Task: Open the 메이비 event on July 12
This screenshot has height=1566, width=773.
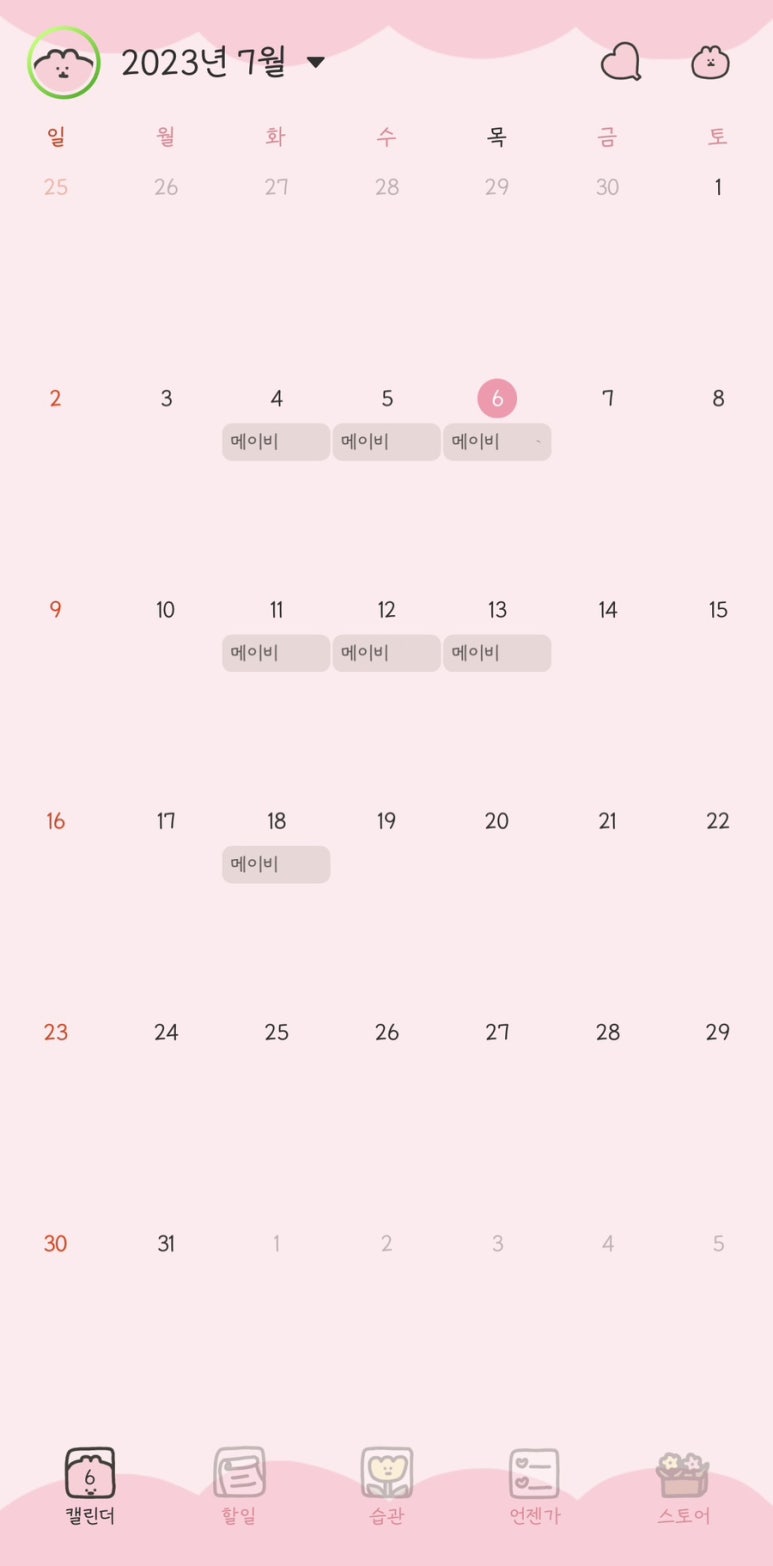Action: pyautogui.click(x=386, y=653)
